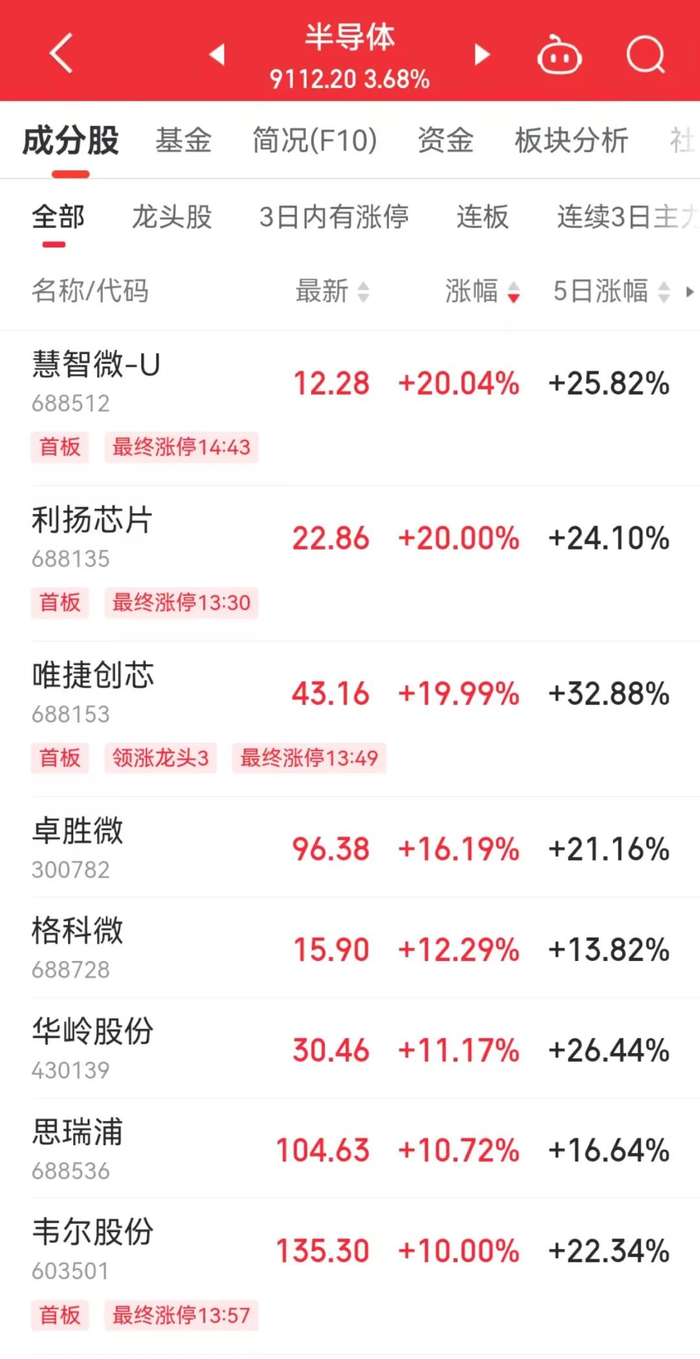Select the 连板 filter

coord(483,216)
